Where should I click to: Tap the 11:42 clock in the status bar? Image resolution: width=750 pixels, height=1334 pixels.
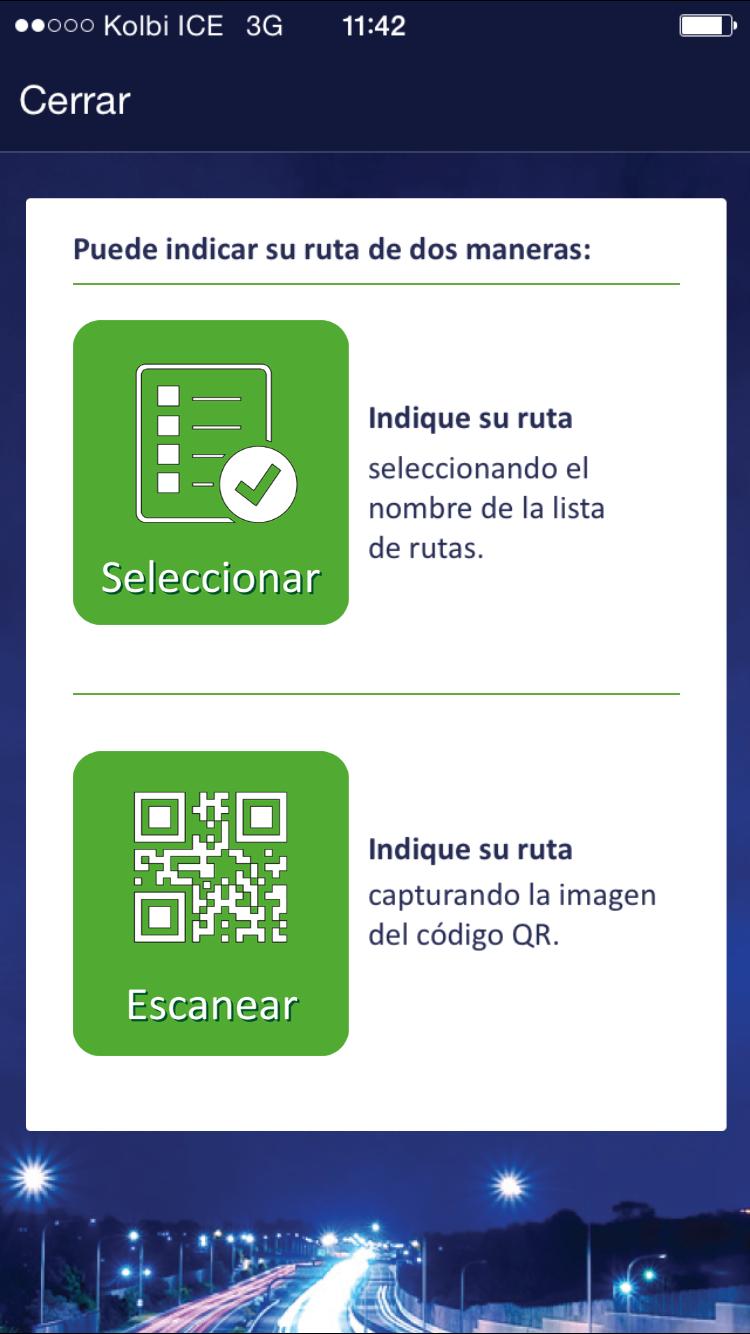point(375,26)
